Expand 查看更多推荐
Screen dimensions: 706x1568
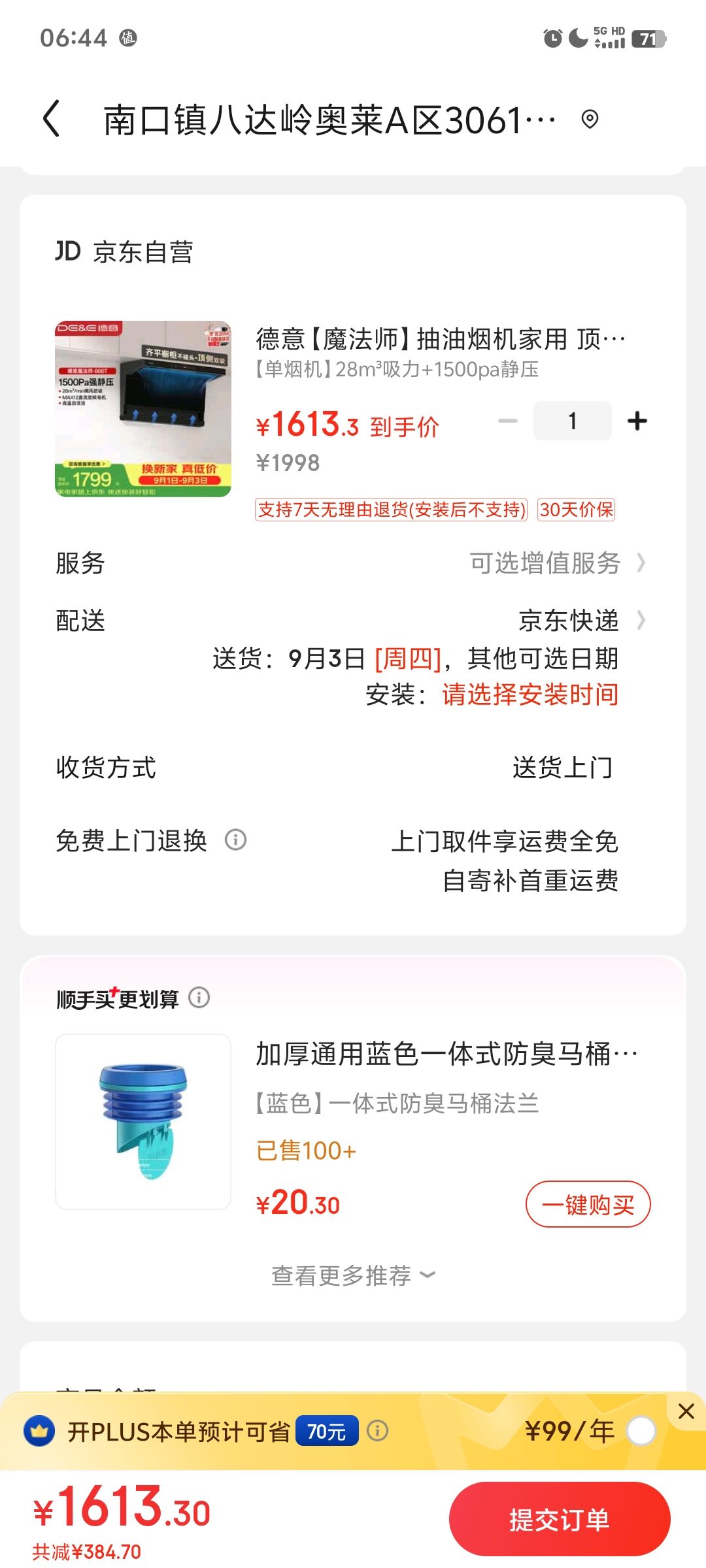353,1275
